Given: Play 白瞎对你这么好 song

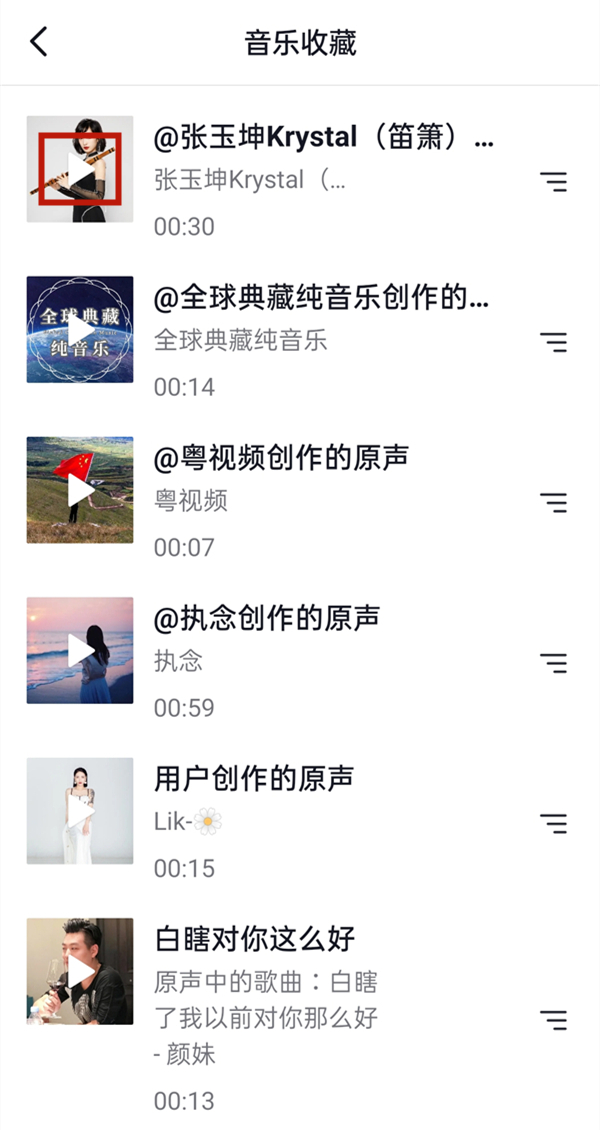Looking at the screenshot, I should [80, 972].
